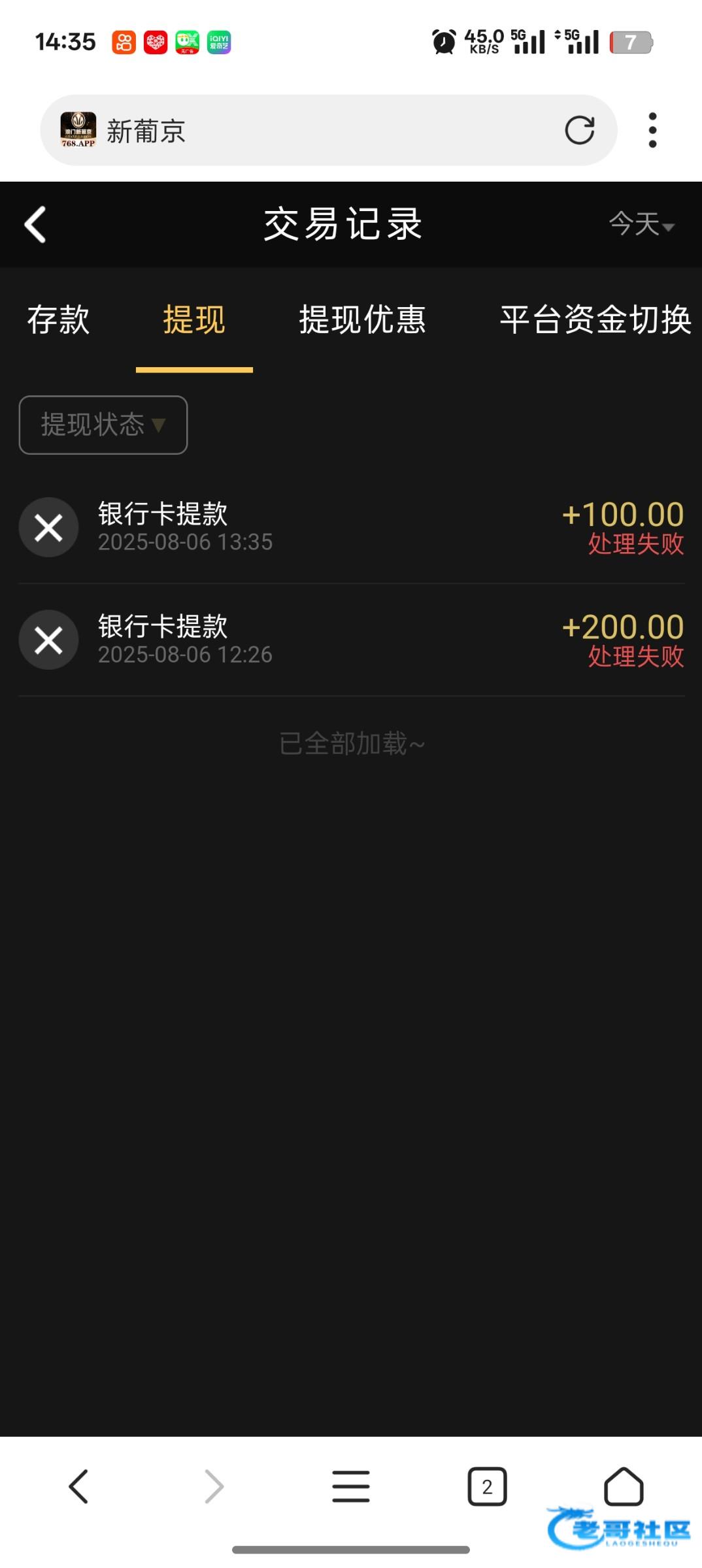Select the 提现 tab
Screen dimensions: 702x1568
[x=194, y=320]
